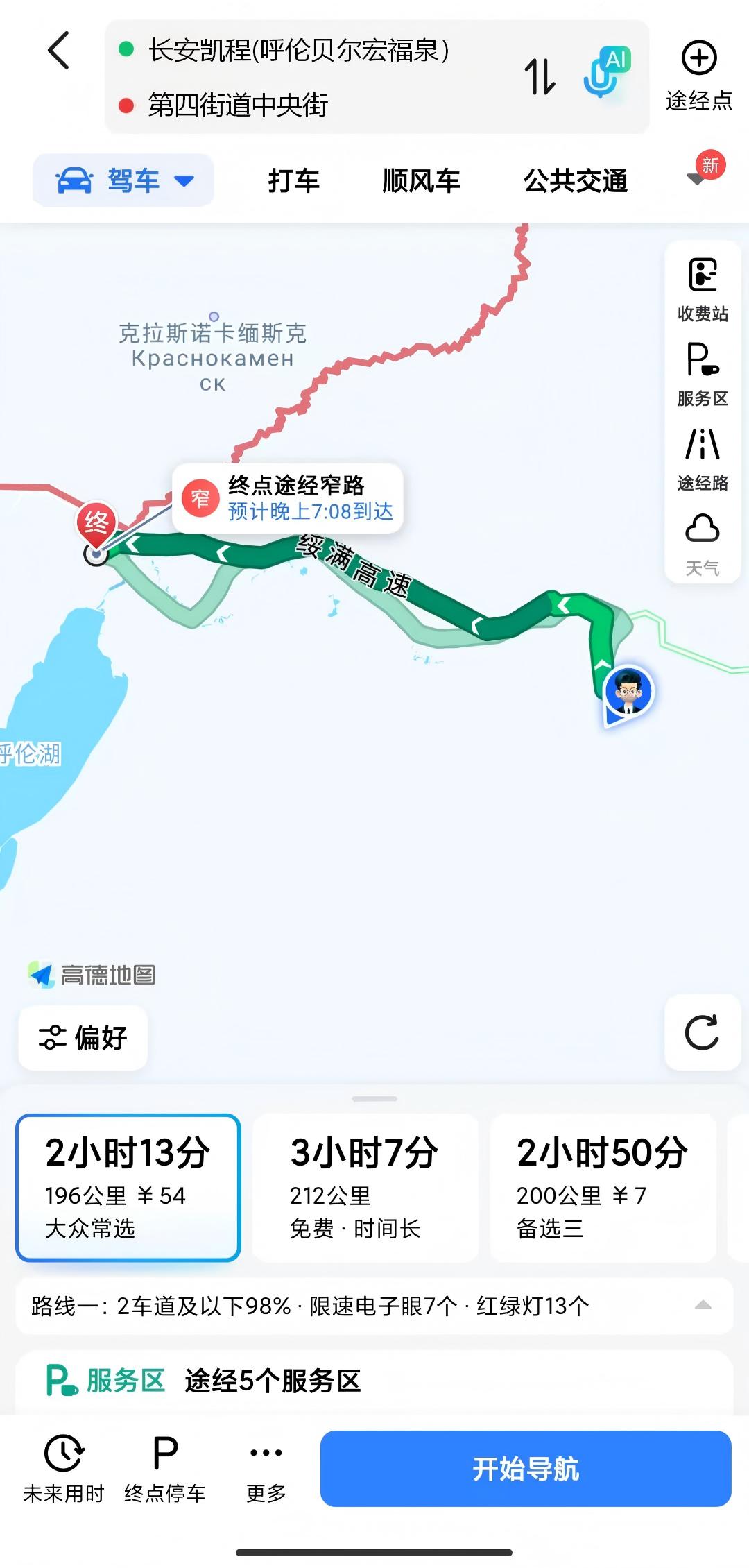The width and height of the screenshot is (749, 1568).
Task: Edit the starting point 长安凯程
Action: pos(298,51)
